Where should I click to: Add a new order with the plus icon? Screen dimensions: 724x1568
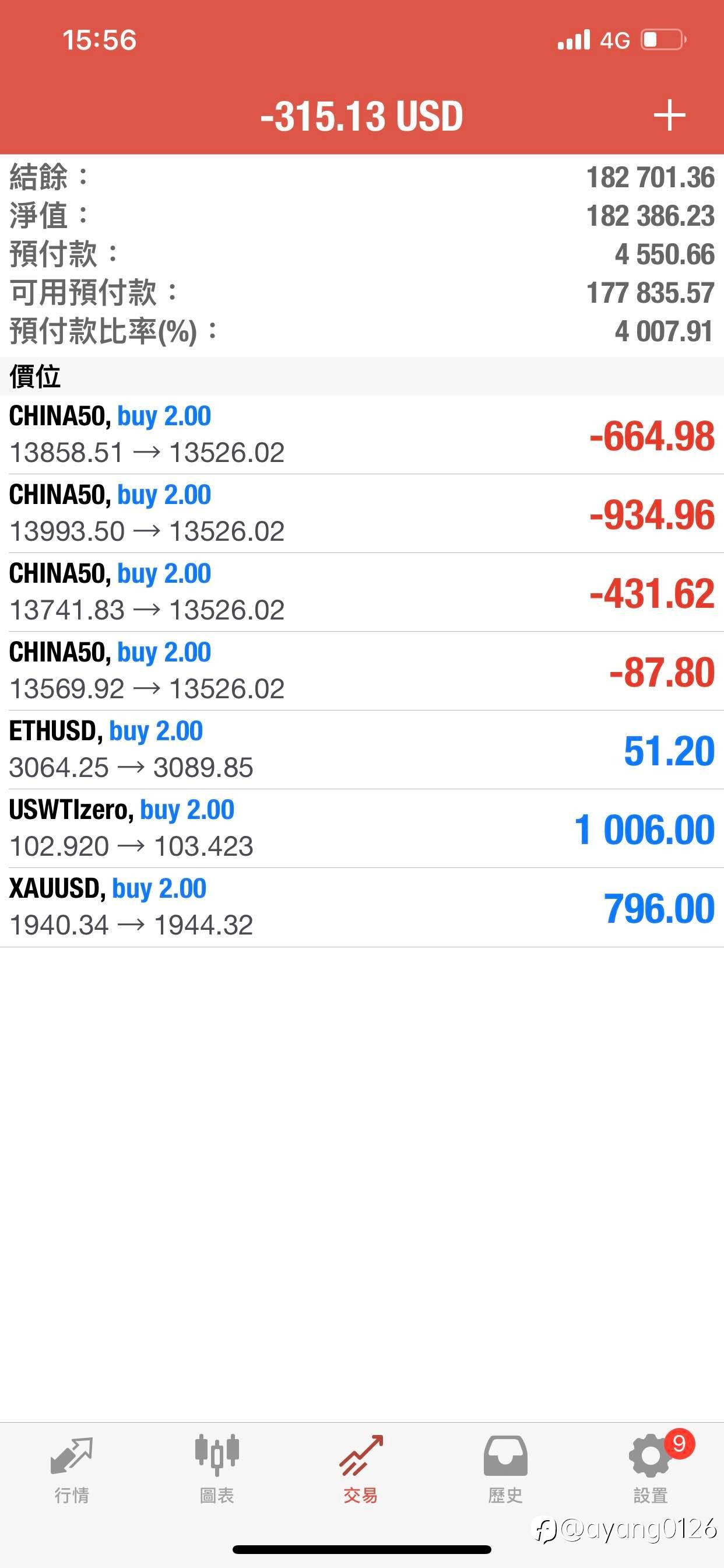[669, 116]
